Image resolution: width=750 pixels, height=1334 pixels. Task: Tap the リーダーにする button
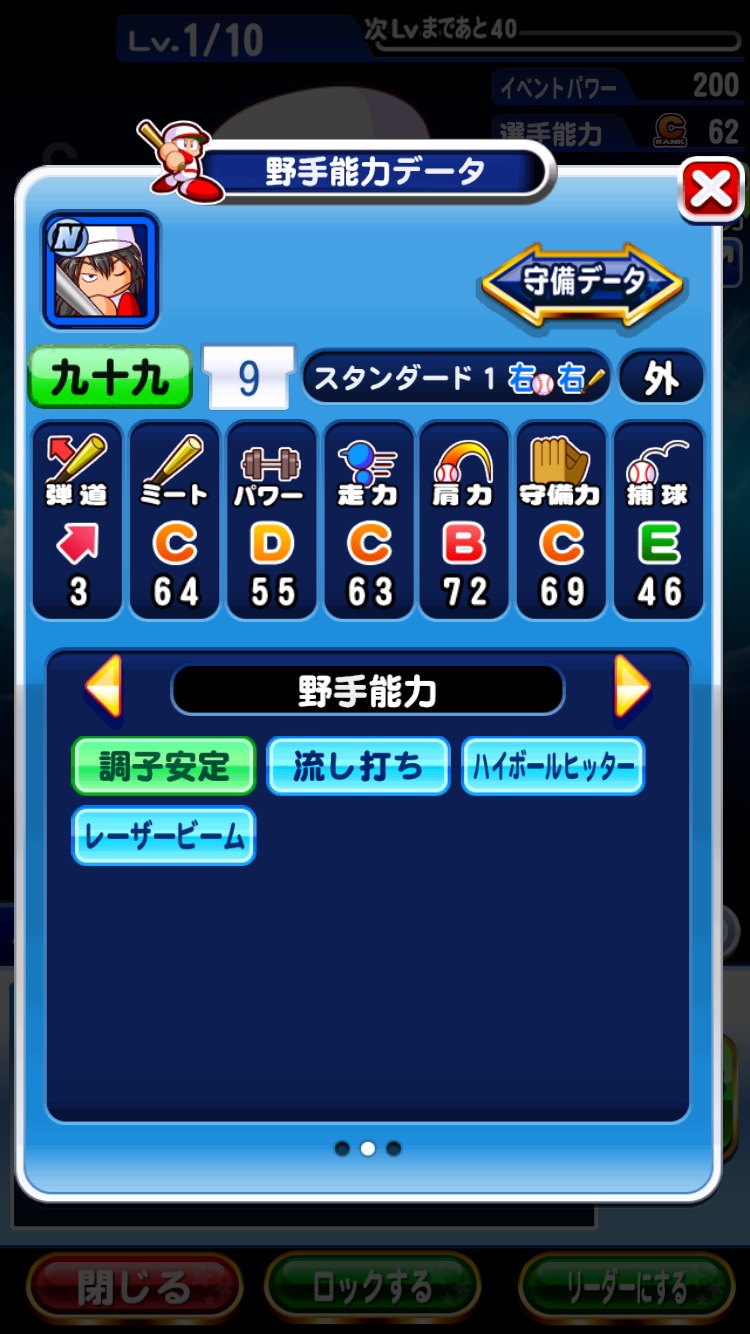tap(627, 1287)
